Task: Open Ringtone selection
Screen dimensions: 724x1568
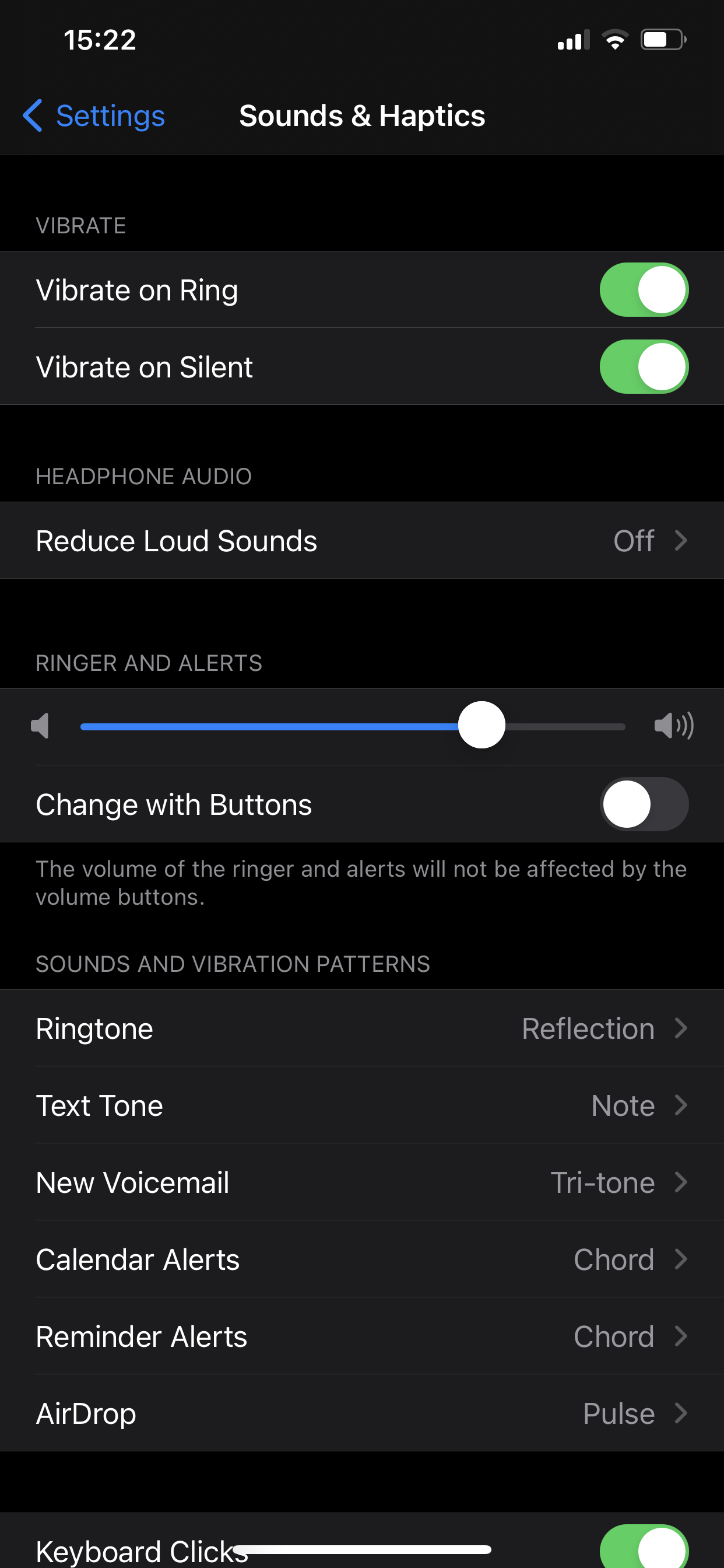Action: (x=361, y=1028)
